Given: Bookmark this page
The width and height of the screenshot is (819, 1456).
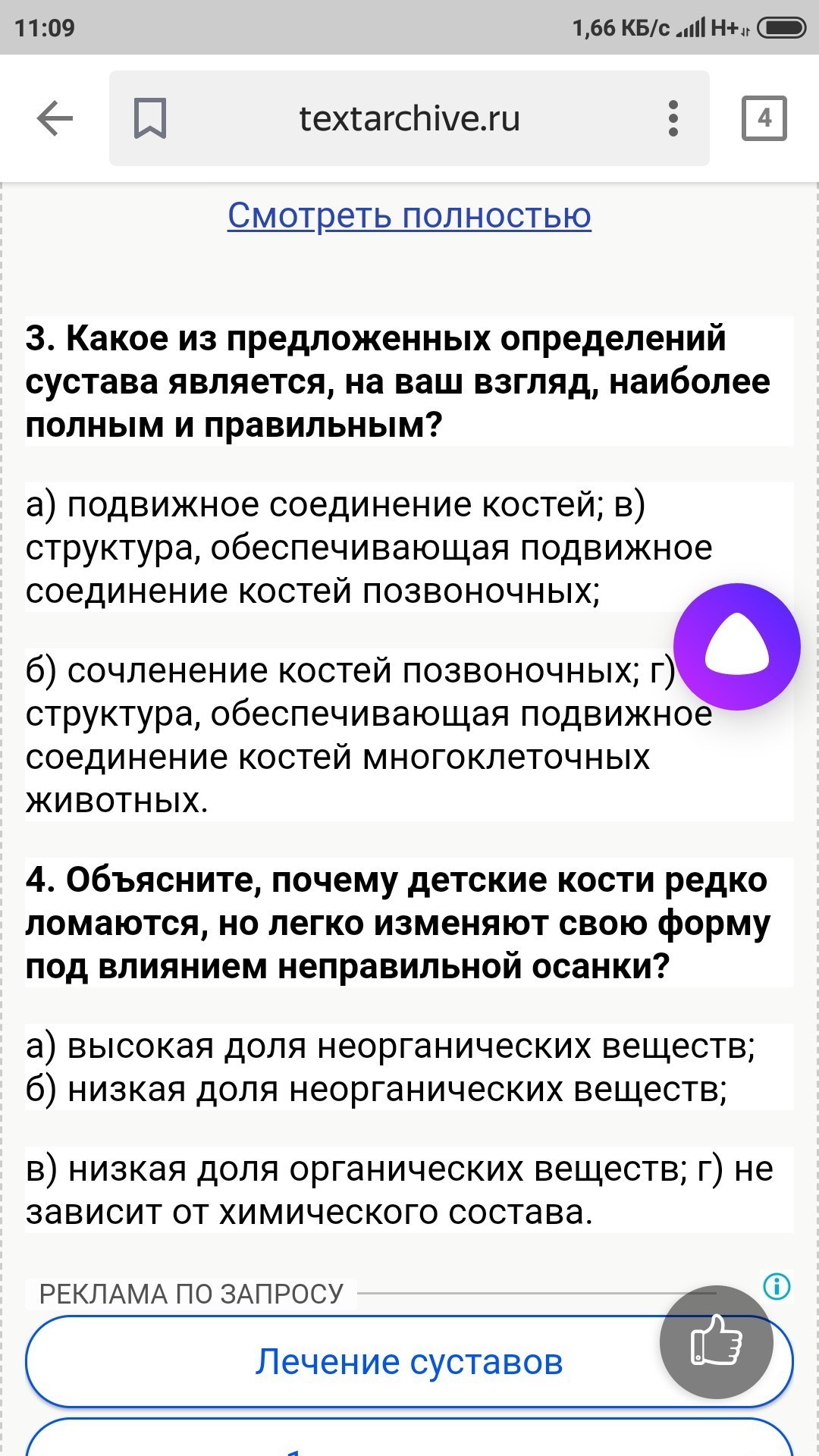Looking at the screenshot, I should (150, 118).
